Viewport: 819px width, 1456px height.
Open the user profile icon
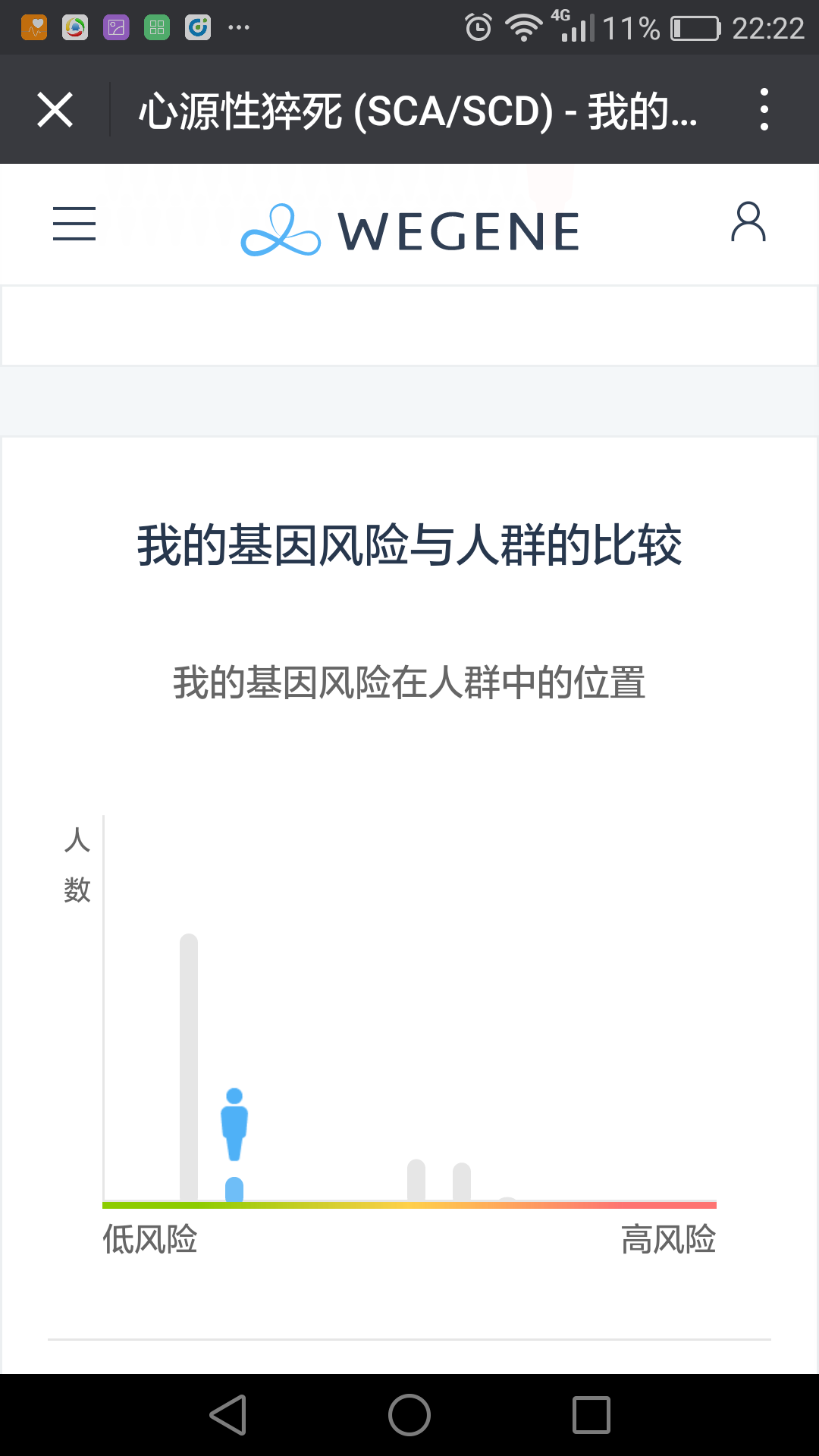pos(748,222)
